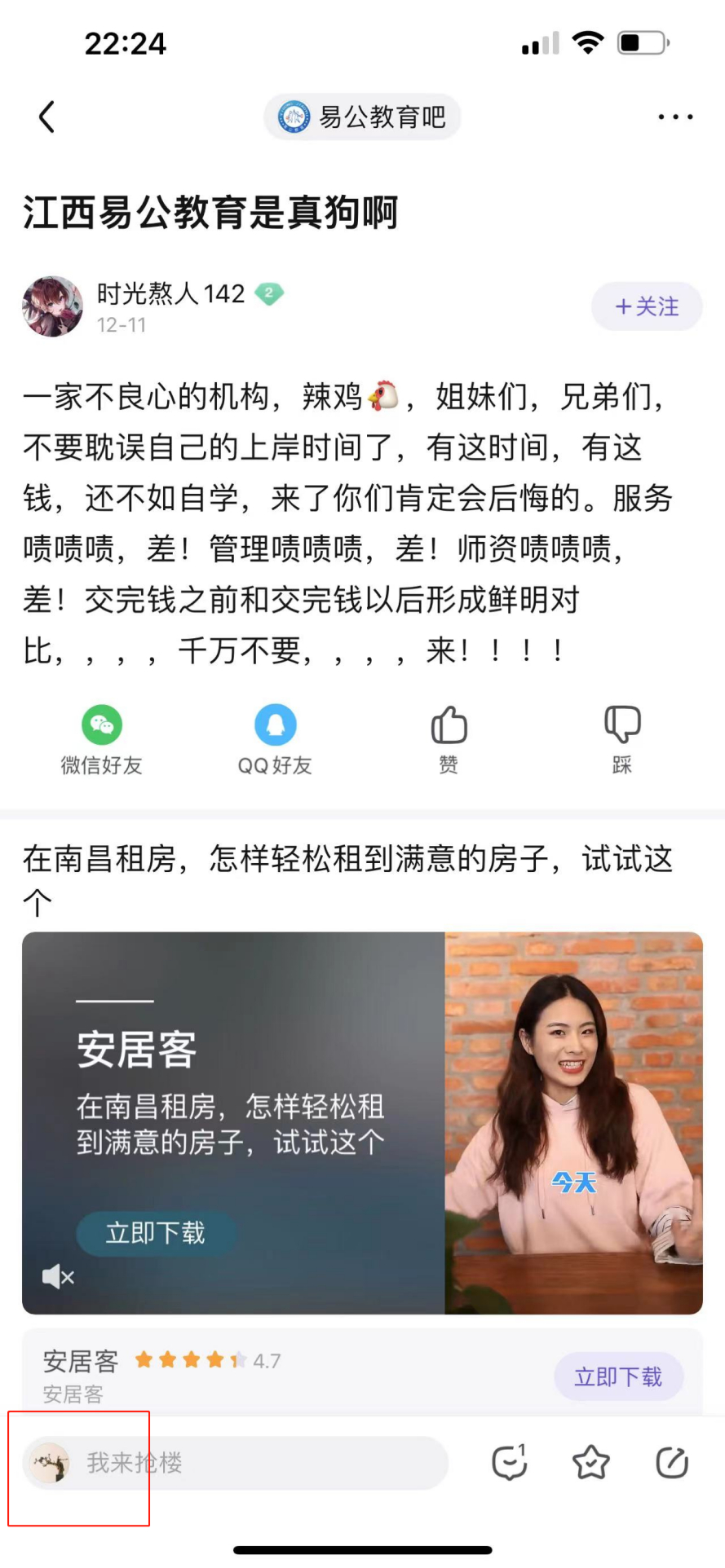Open 时光熬人142's profile avatar
The image size is (725, 1568).
[x=52, y=306]
